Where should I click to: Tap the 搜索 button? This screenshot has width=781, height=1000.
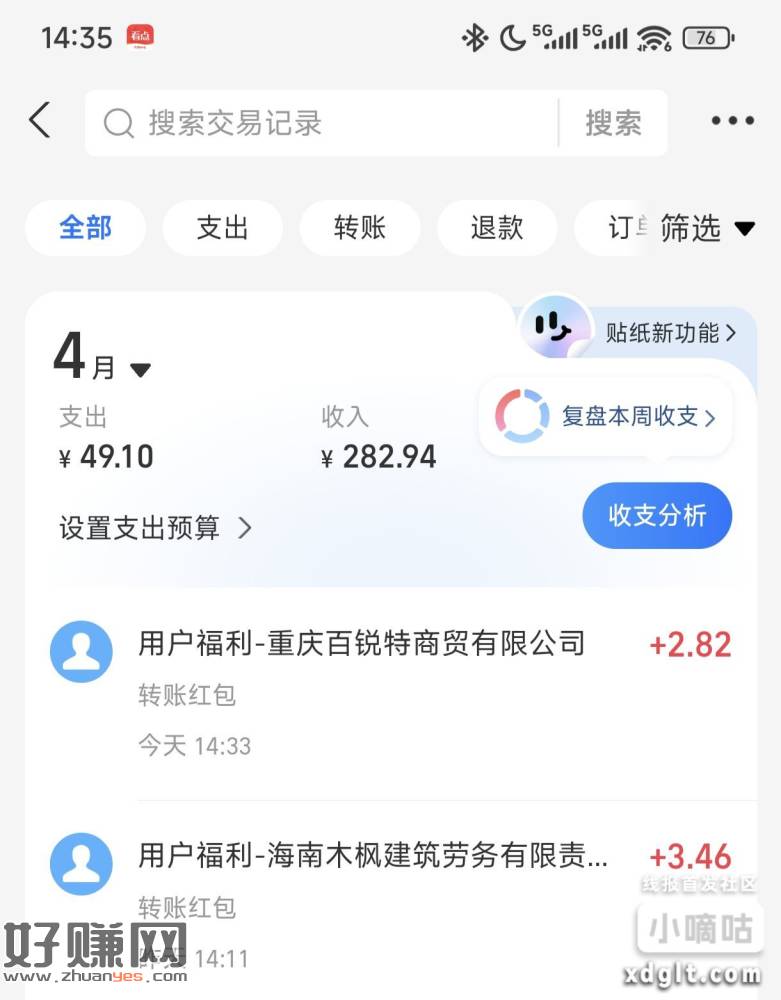coord(613,123)
